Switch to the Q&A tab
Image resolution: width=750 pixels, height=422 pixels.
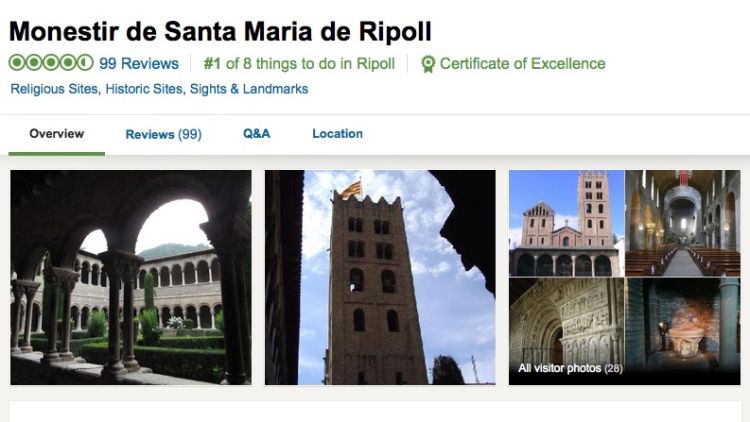pyautogui.click(x=256, y=134)
